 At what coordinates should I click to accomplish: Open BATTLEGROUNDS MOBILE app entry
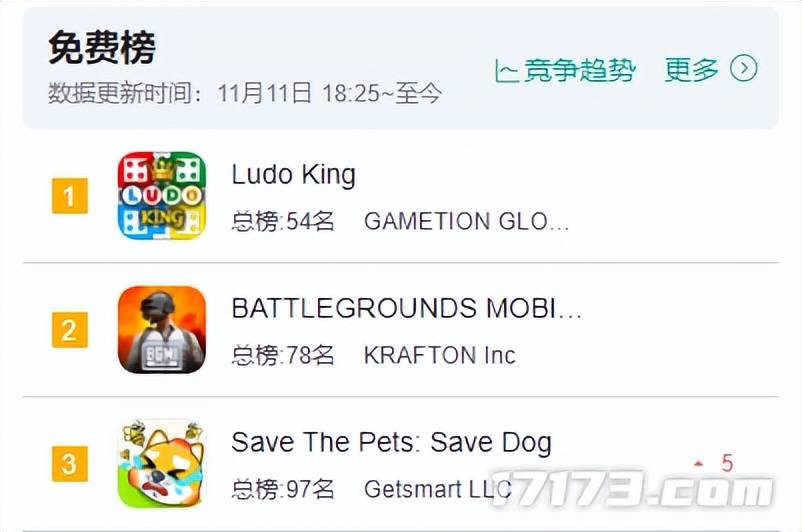tap(405, 308)
